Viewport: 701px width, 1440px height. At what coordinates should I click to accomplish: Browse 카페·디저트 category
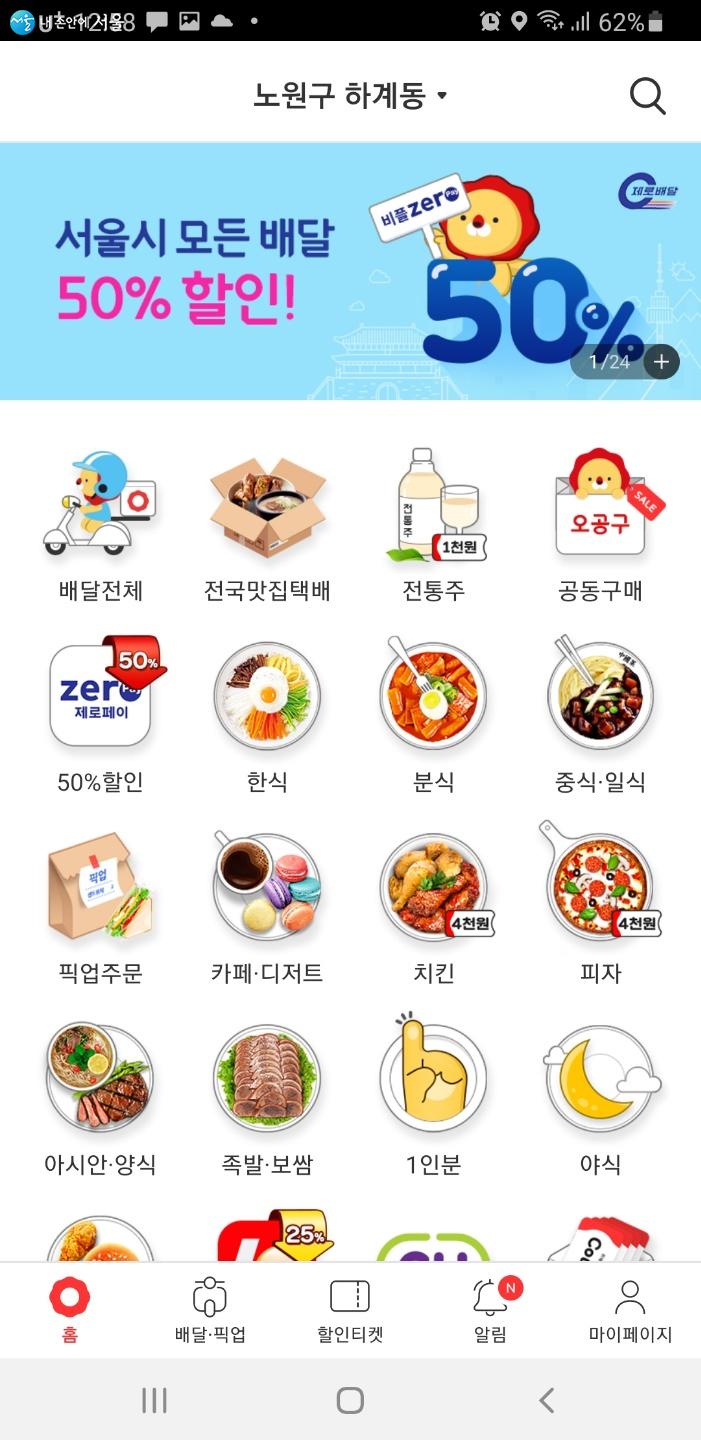267,905
